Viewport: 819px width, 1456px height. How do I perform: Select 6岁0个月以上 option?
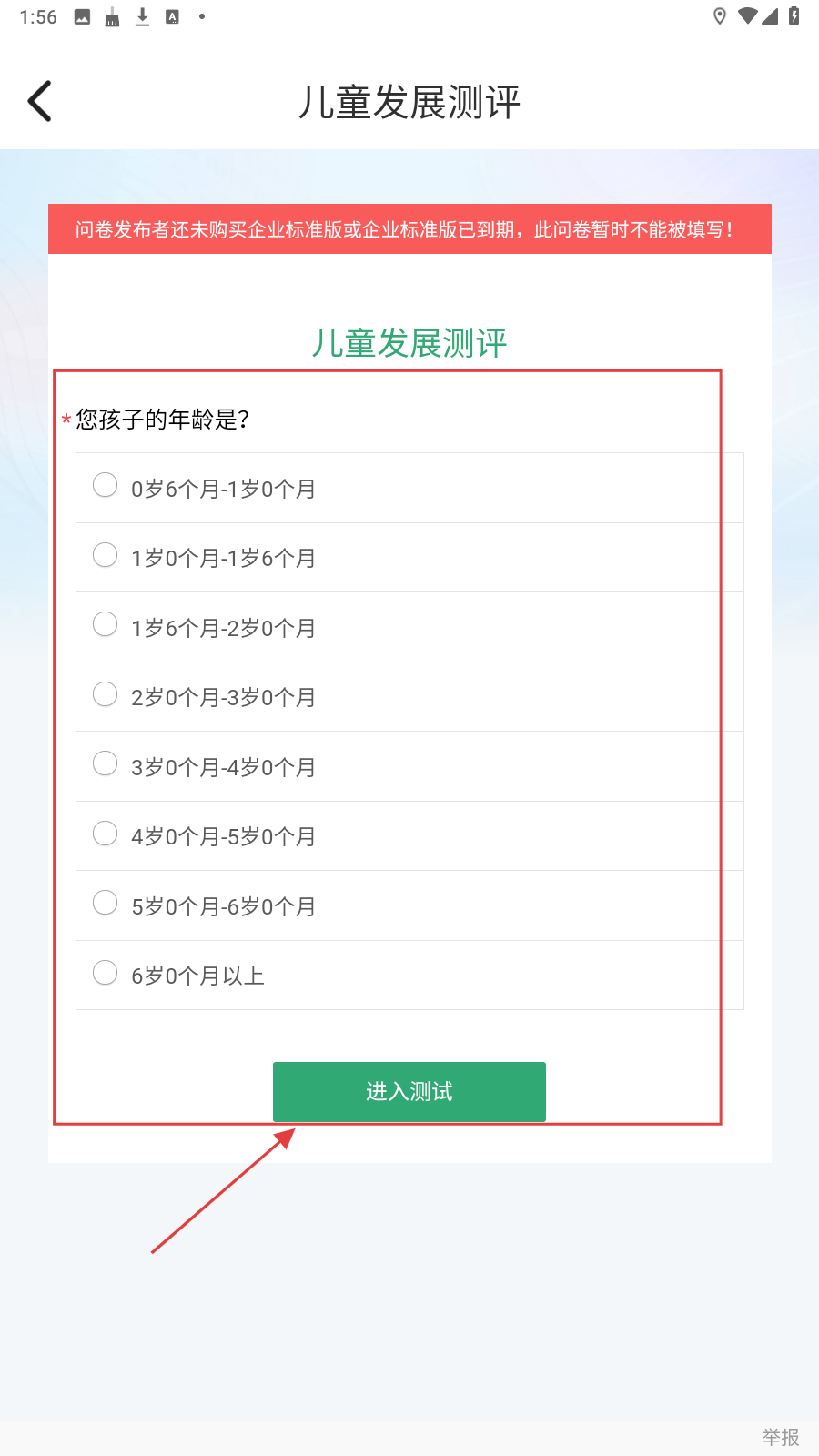pos(106,973)
